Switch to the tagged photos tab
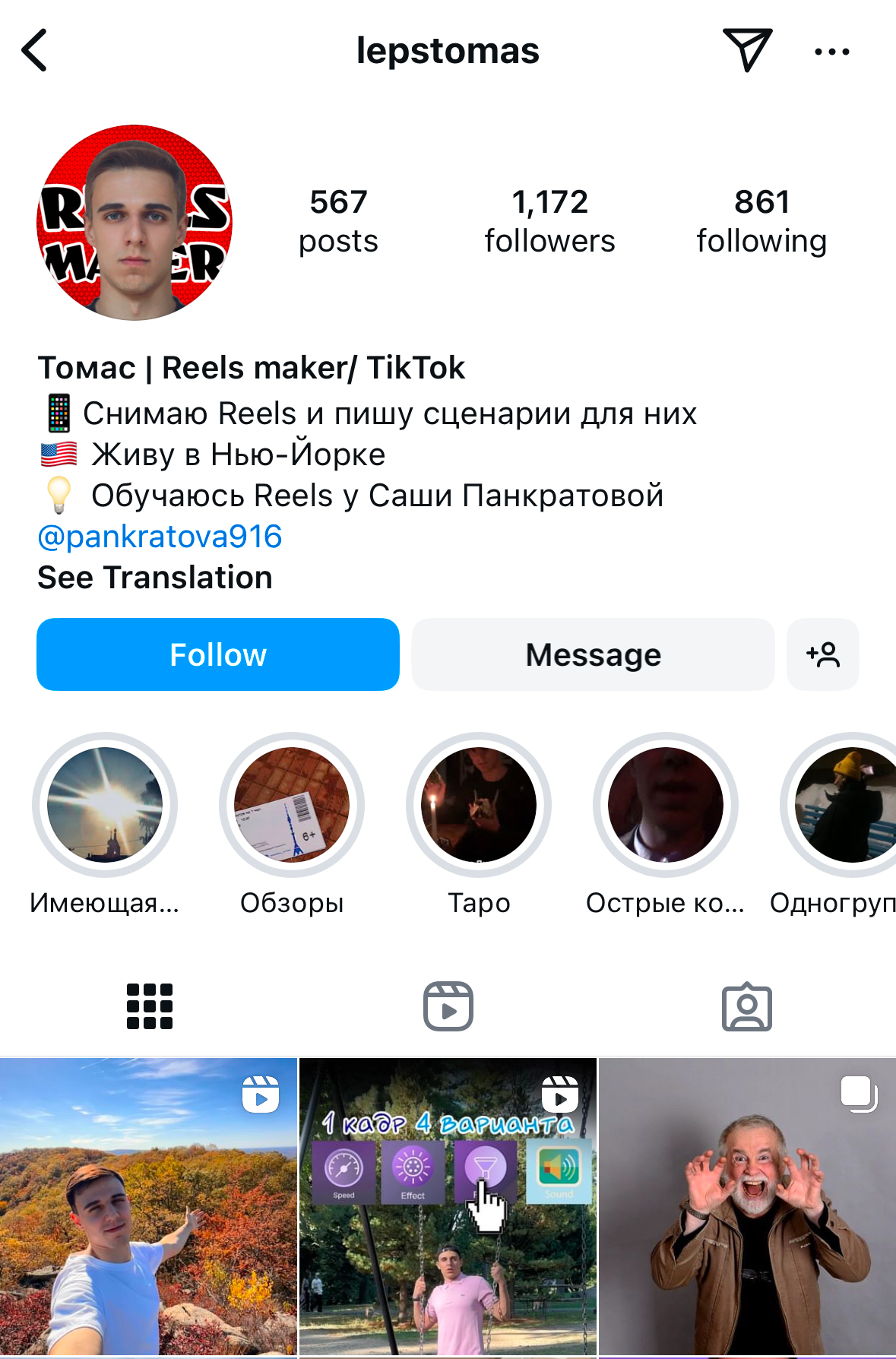The width and height of the screenshot is (896, 1359). 746,1006
